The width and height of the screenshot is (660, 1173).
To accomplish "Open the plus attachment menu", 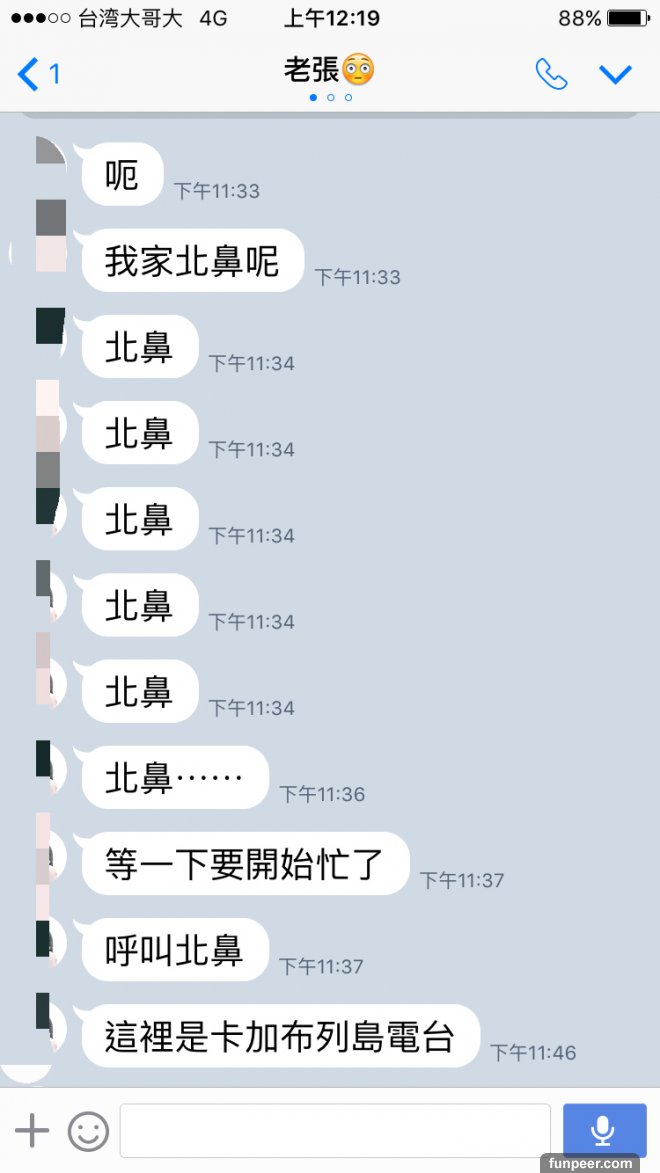I will (32, 1131).
